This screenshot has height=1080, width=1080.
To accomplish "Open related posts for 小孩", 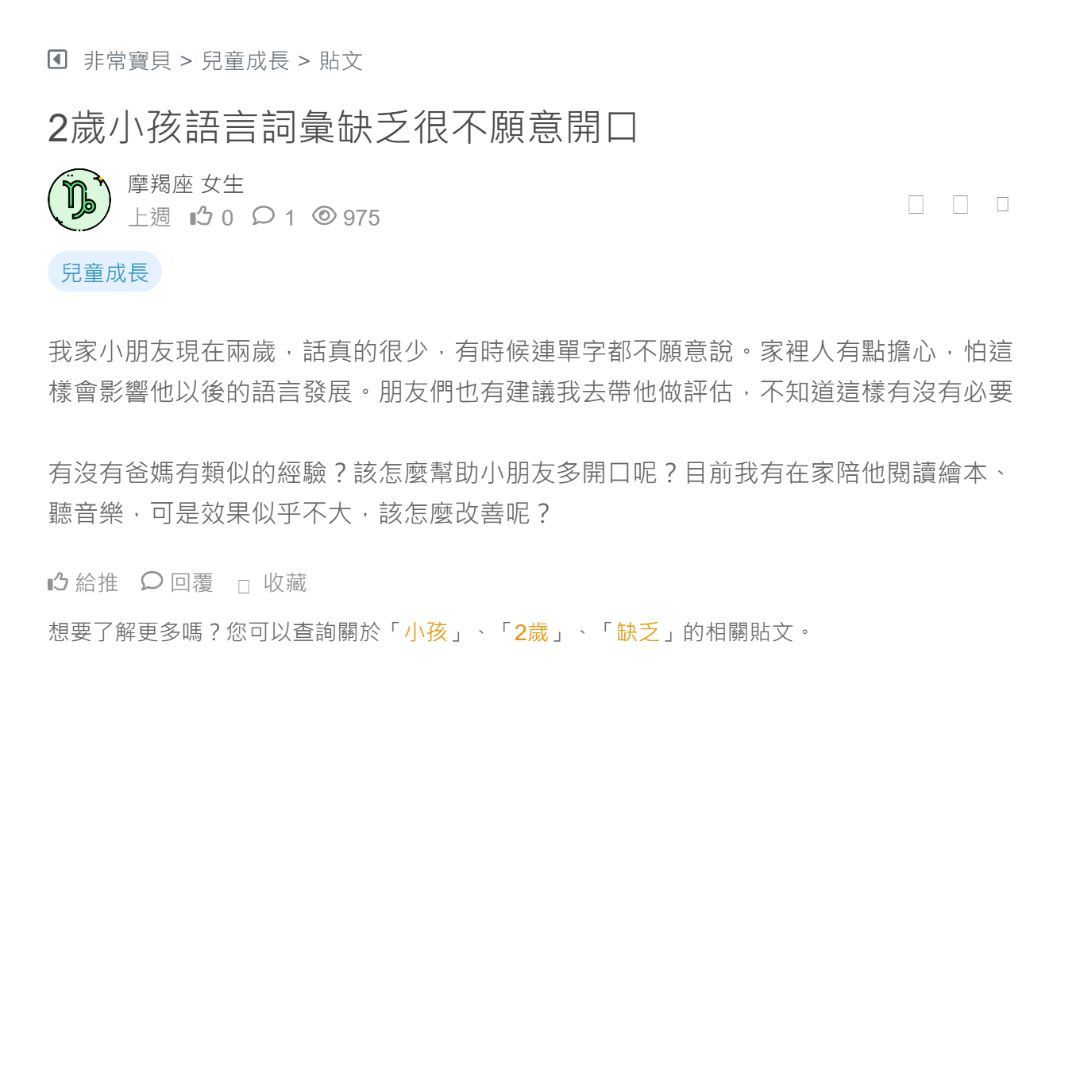I will tap(426, 632).
